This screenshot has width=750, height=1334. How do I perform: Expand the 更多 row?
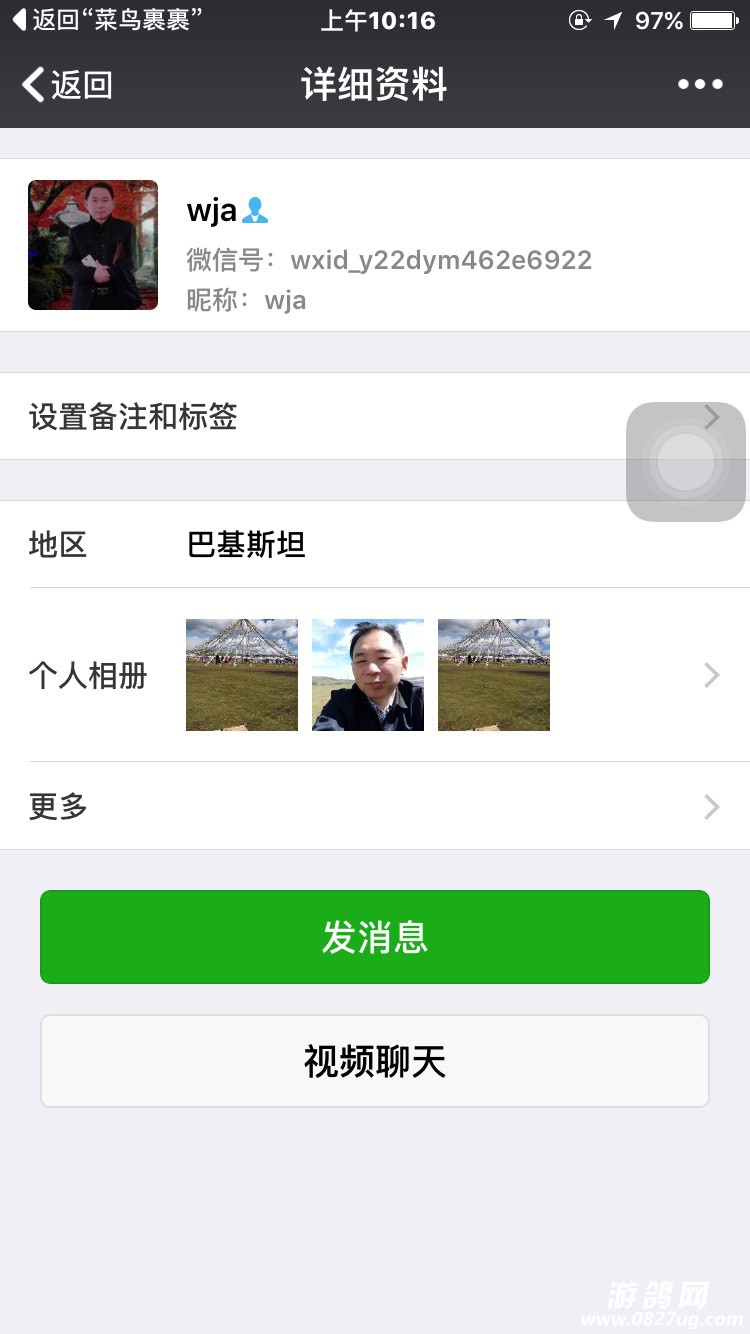[x=375, y=806]
